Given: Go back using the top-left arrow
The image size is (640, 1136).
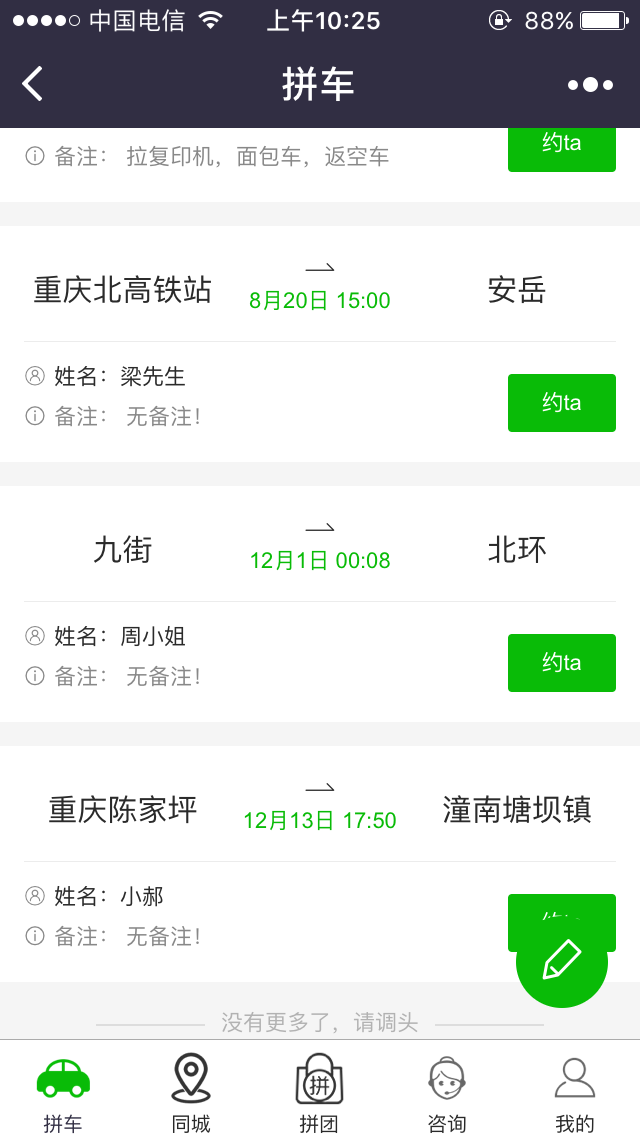Looking at the screenshot, I should tap(33, 84).
